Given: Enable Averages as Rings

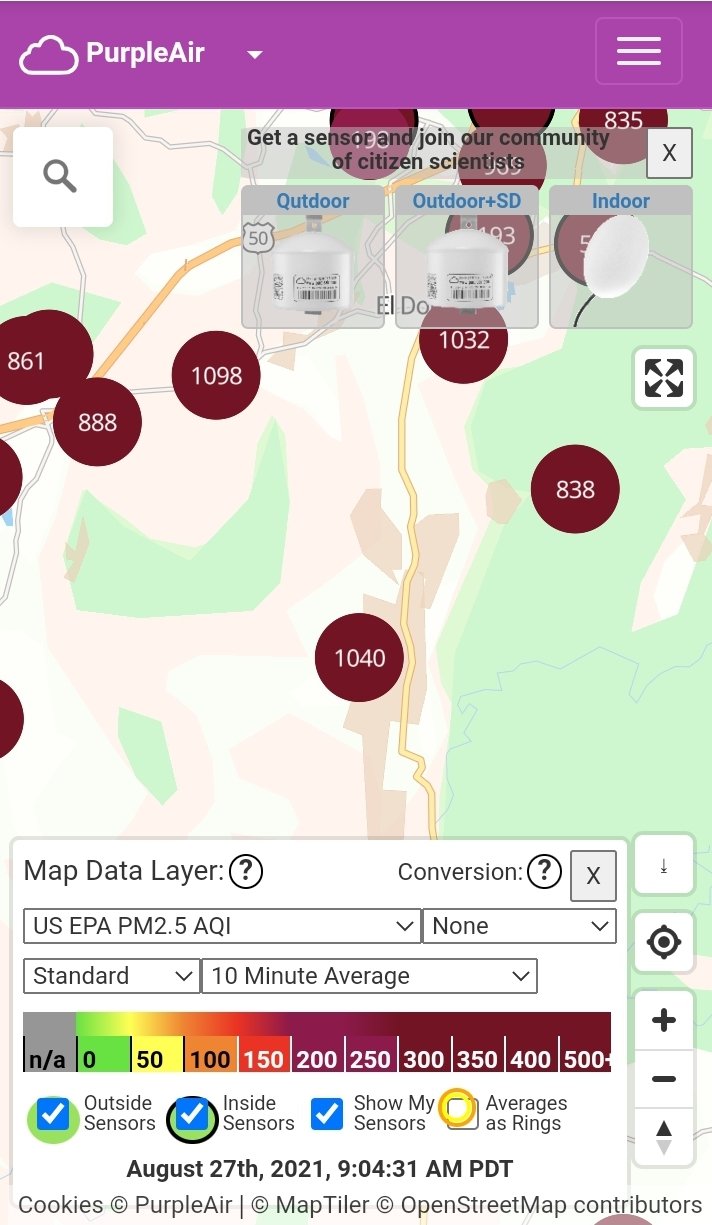Looking at the screenshot, I should coord(462,1113).
